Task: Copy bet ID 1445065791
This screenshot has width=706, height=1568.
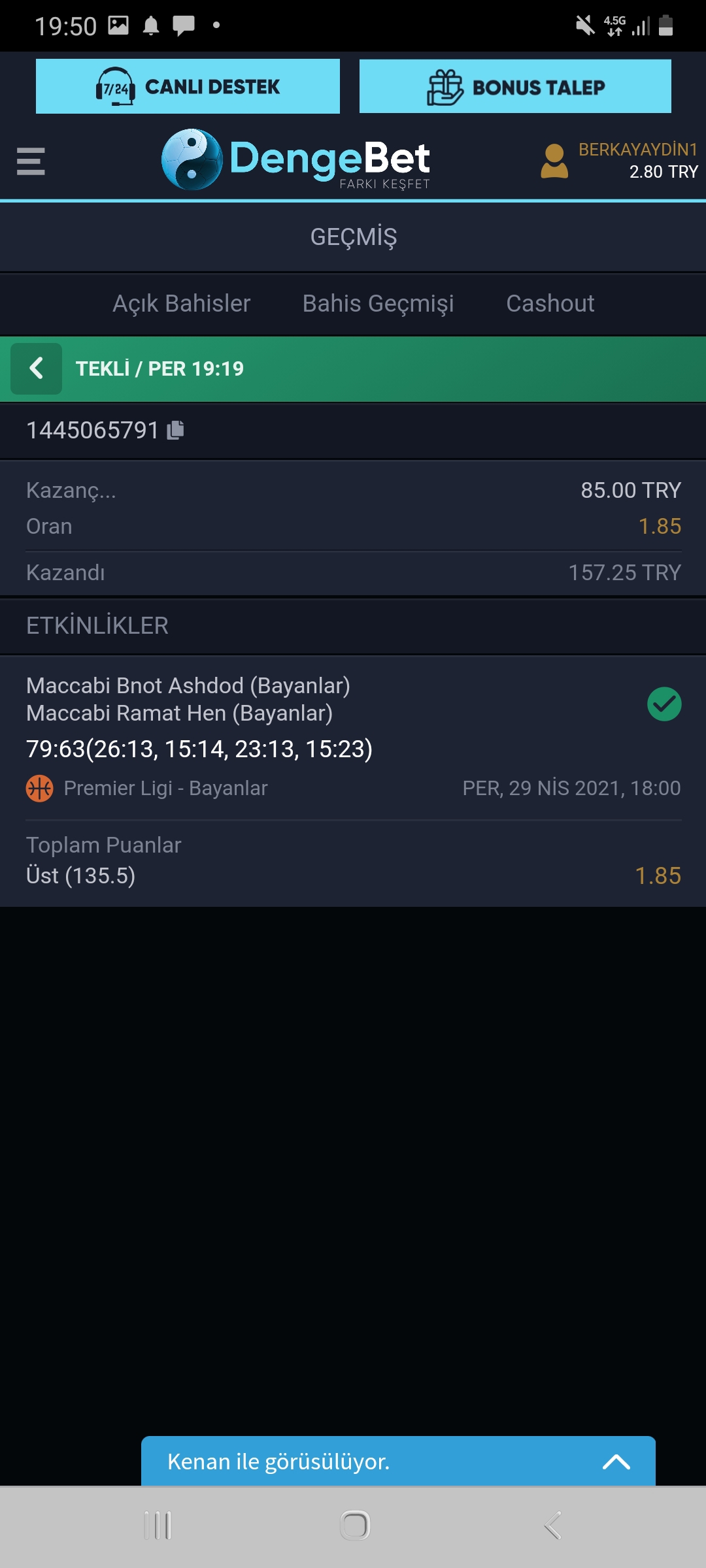Action: pyautogui.click(x=175, y=430)
